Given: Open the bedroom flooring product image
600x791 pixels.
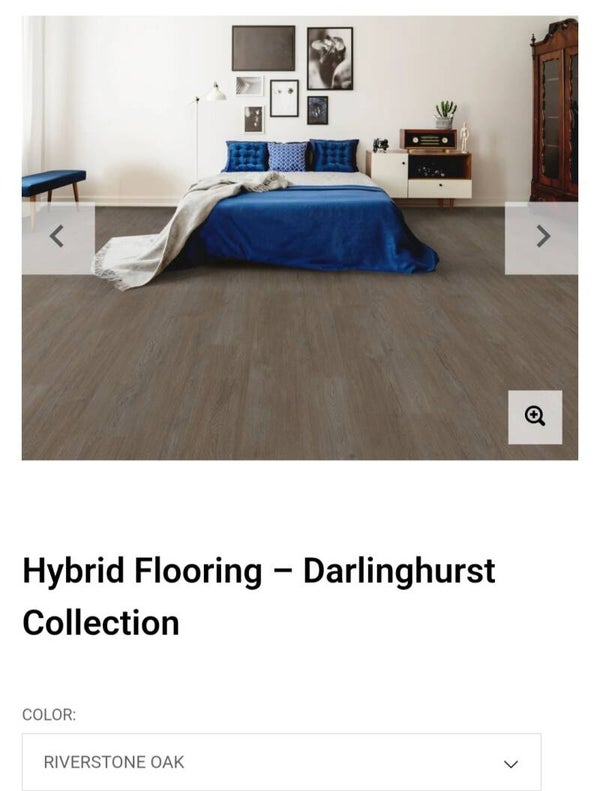Looking at the screenshot, I should (300, 238).
